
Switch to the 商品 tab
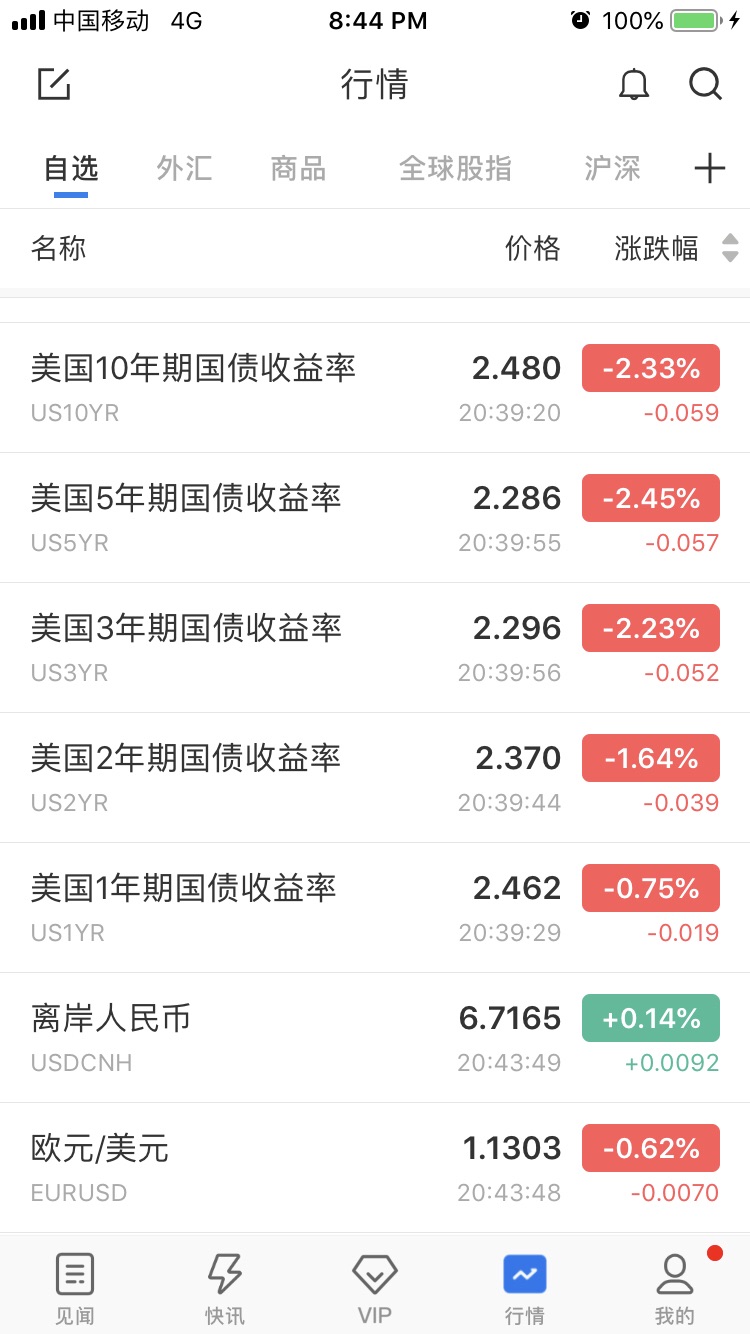point(298,168)
